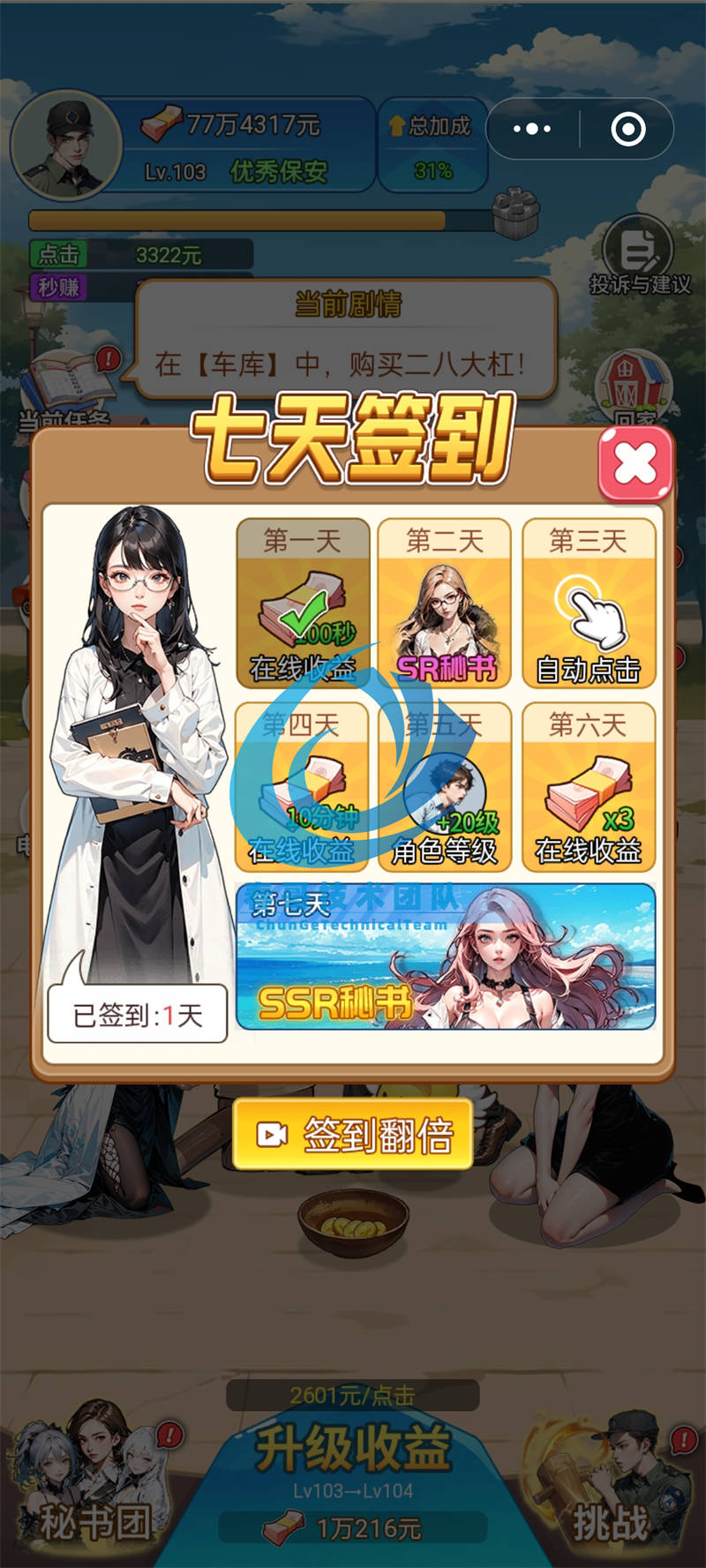Open the mini-program more options menu
Image resolution: width=706 pixels, height=1568 pixels.
[532, 130]
